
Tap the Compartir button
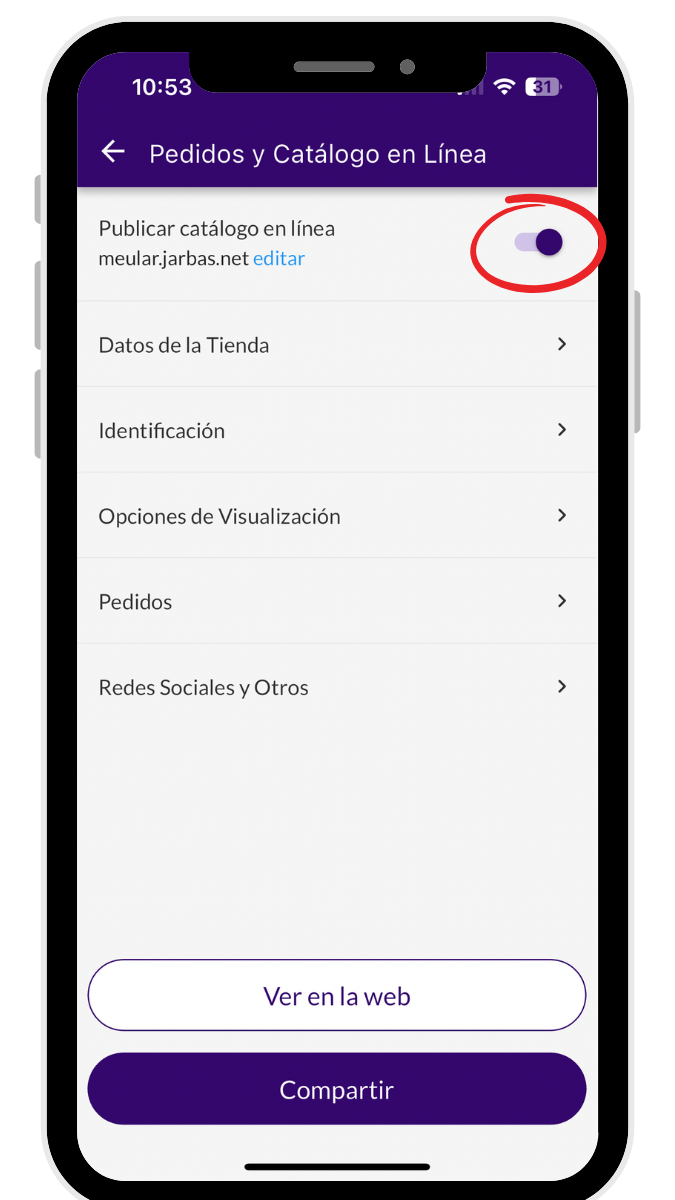click(x=336, y=1089)
